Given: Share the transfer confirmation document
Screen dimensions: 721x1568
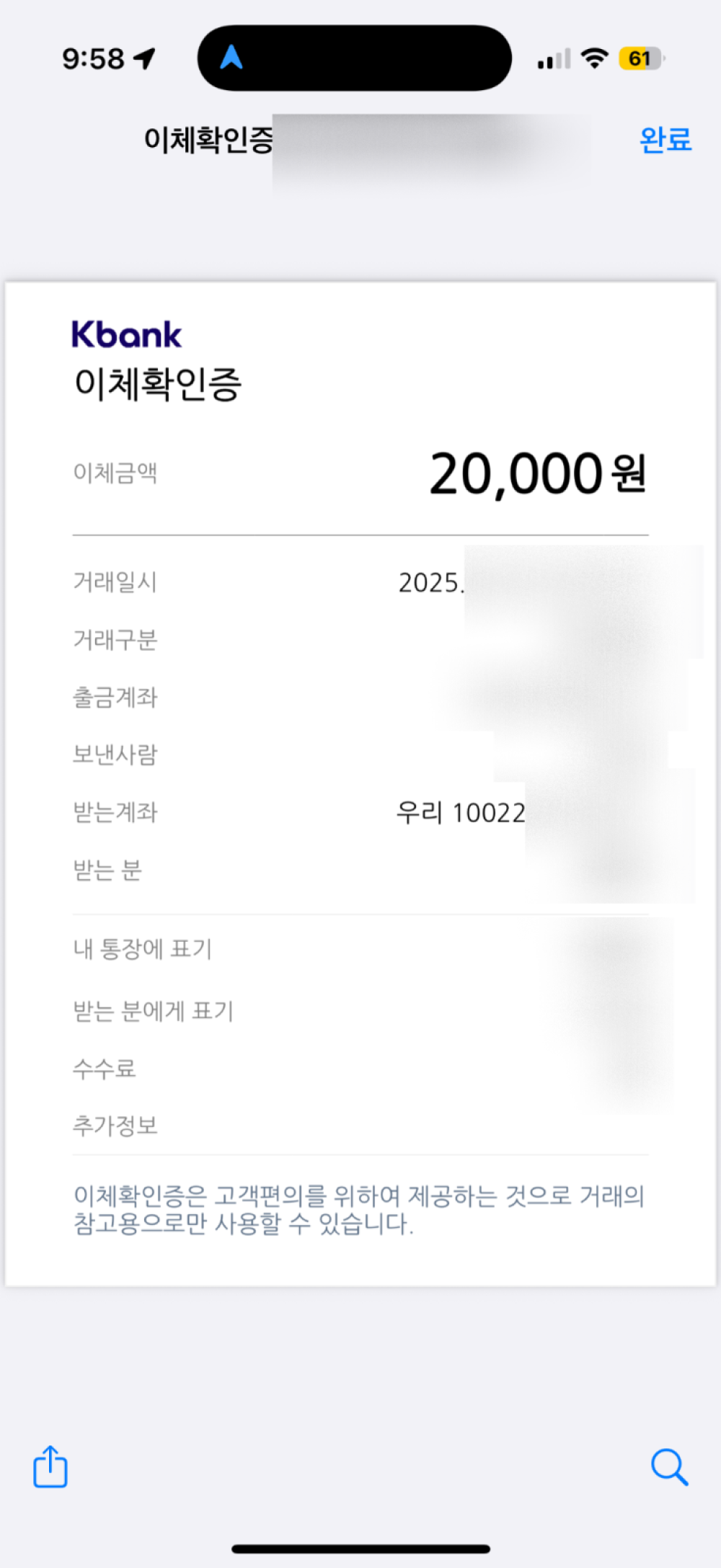Looking at the screenshot, I should (x=50, y=1466).
